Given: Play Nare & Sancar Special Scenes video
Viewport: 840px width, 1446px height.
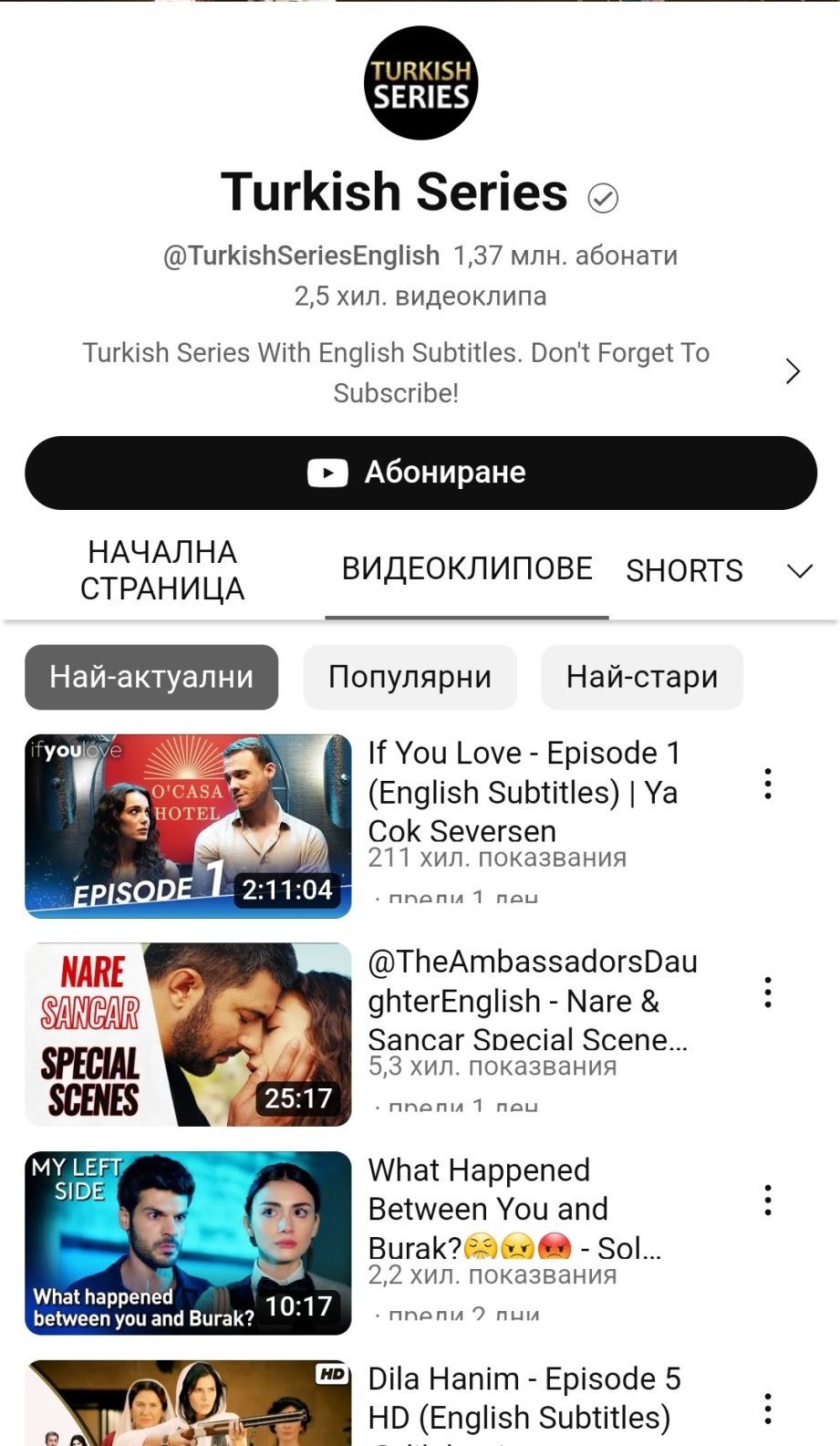Looking at the screenshot, I should click(188, 1035).
